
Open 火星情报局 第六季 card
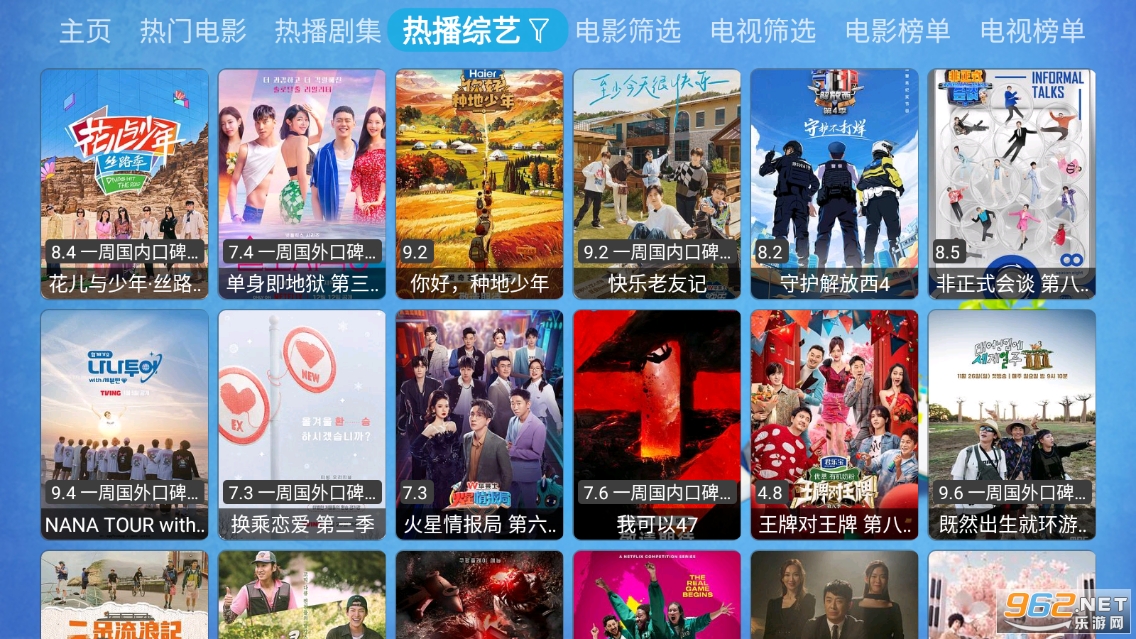point(479,424)
